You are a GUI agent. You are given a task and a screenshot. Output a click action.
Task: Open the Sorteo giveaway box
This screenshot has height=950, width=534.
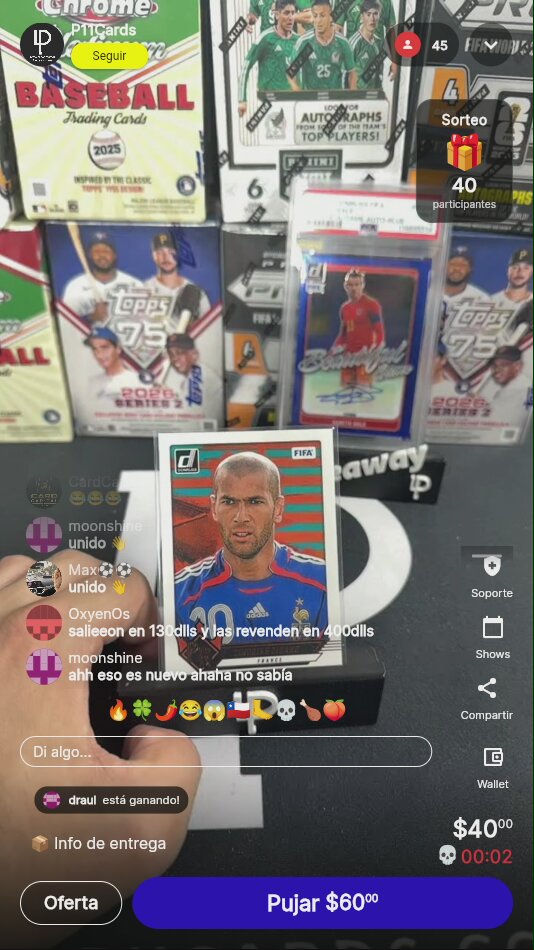click(x=464, y=161)
